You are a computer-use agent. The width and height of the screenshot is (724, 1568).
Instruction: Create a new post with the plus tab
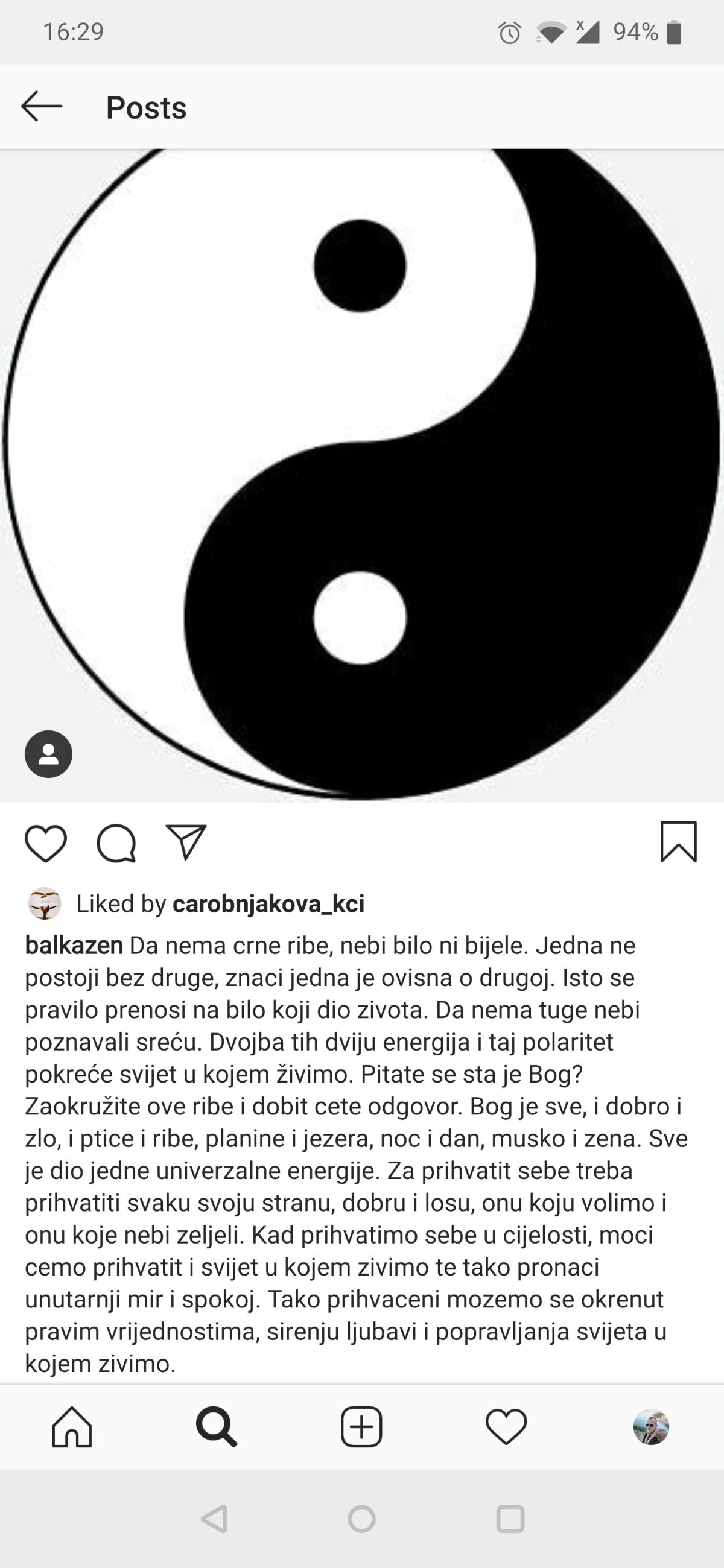point(361,1427)
